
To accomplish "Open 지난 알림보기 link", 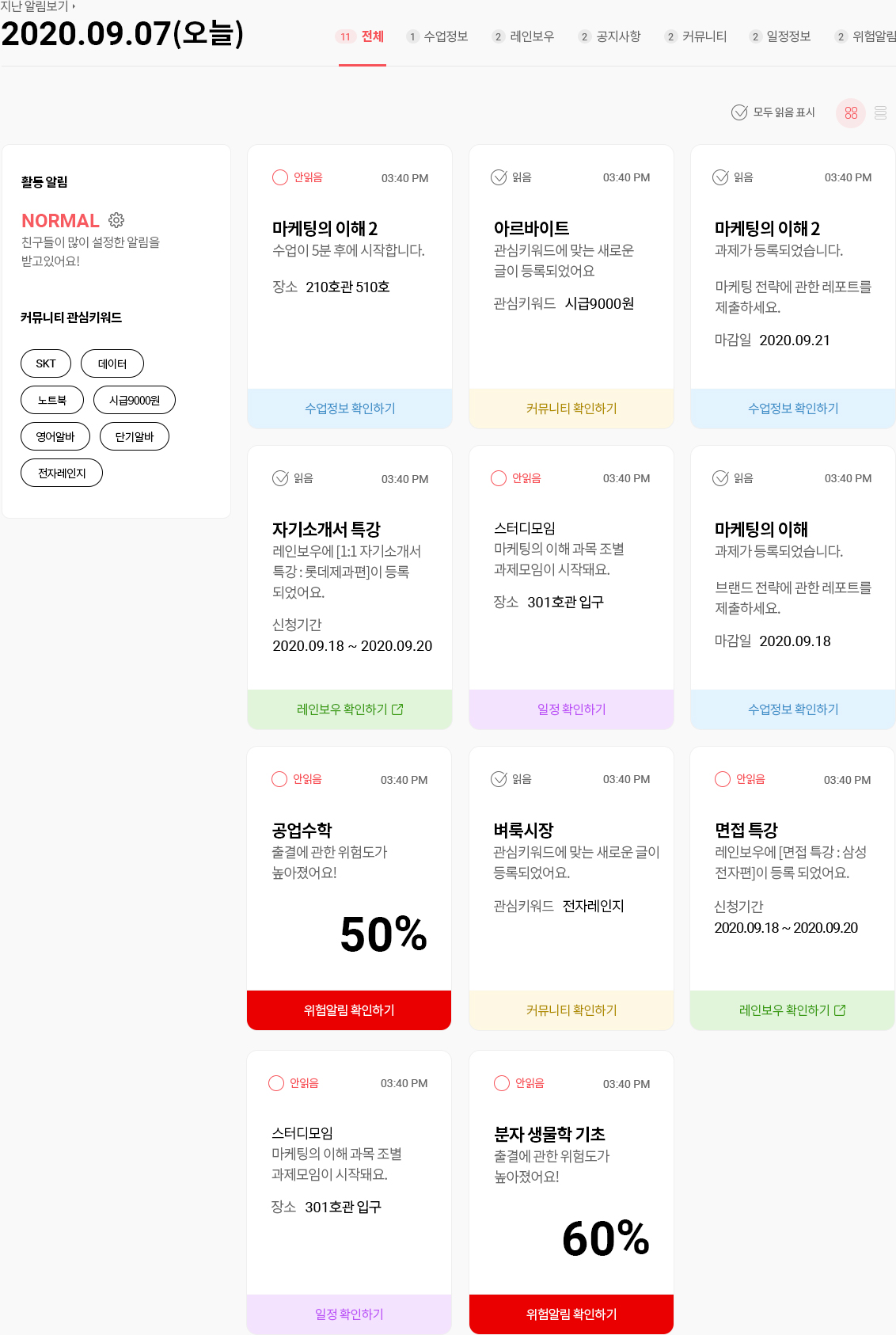I will (x=37, y=6).
